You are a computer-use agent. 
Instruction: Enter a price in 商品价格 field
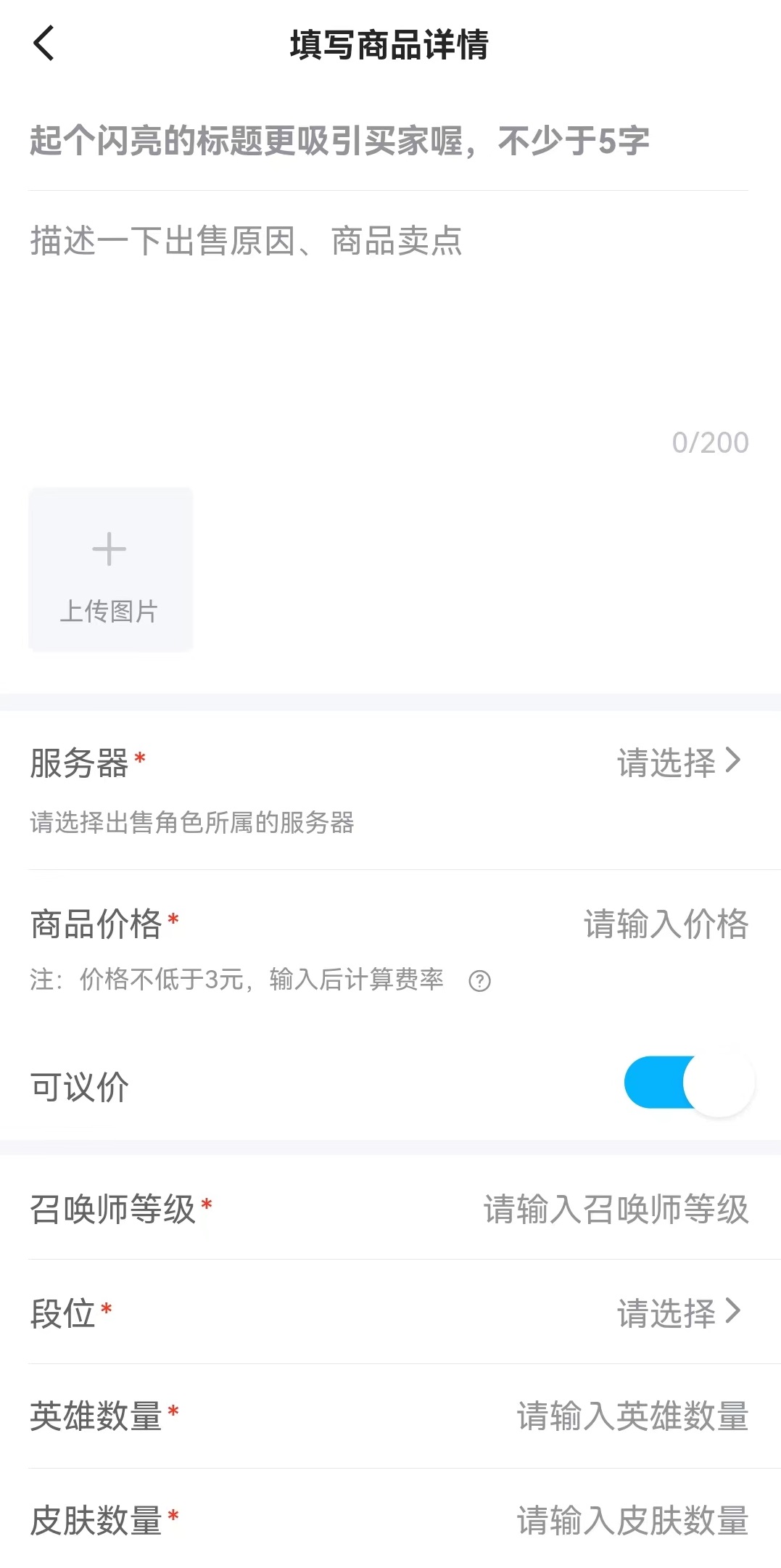(665, 924)
